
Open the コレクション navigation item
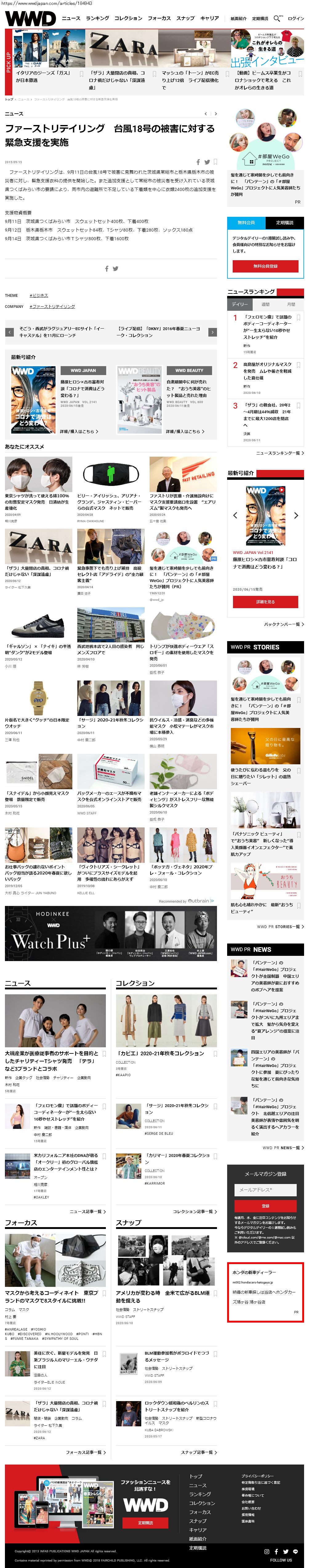pyautogui.click(x=128, y=18)
